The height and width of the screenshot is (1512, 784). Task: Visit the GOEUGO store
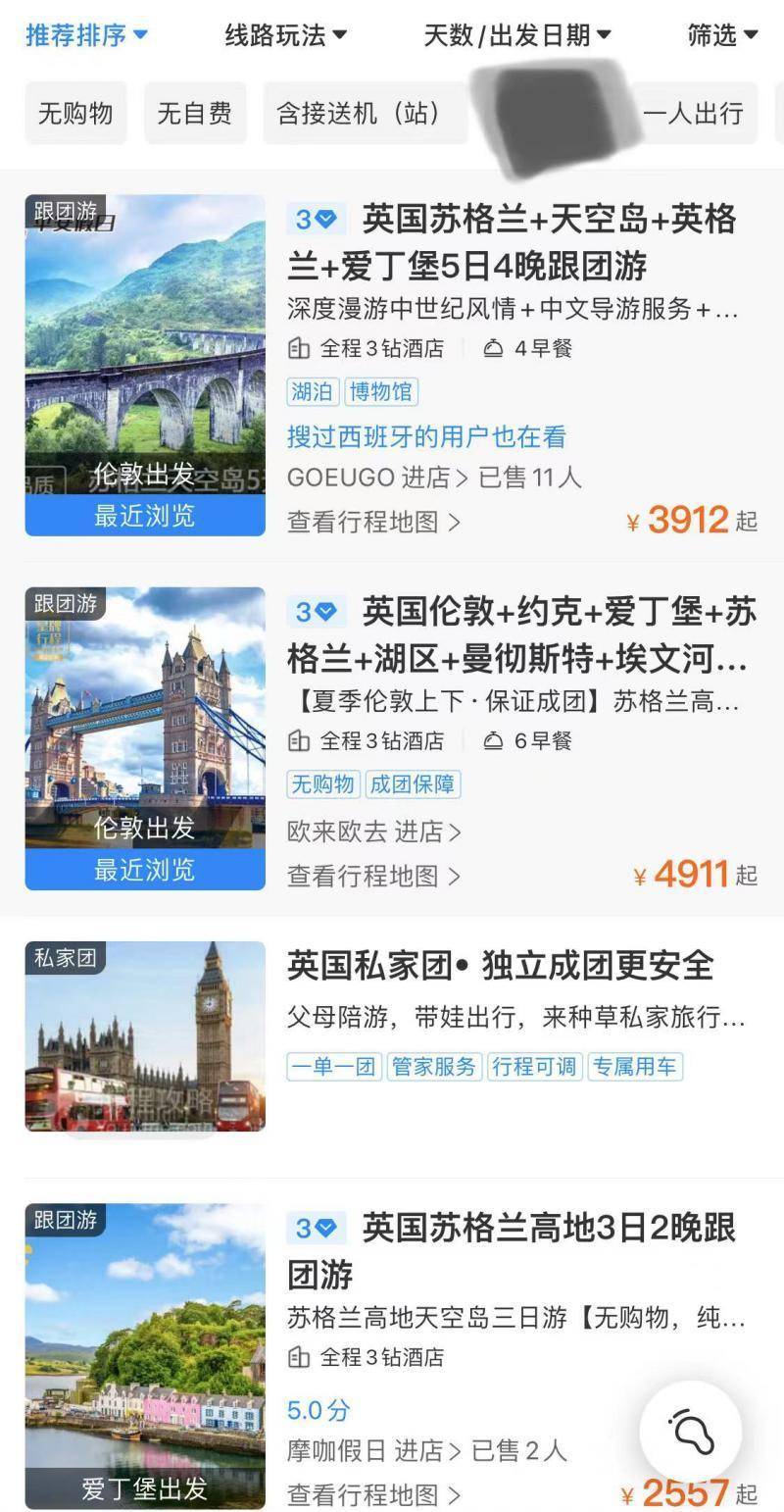click(x=368, y=478)
